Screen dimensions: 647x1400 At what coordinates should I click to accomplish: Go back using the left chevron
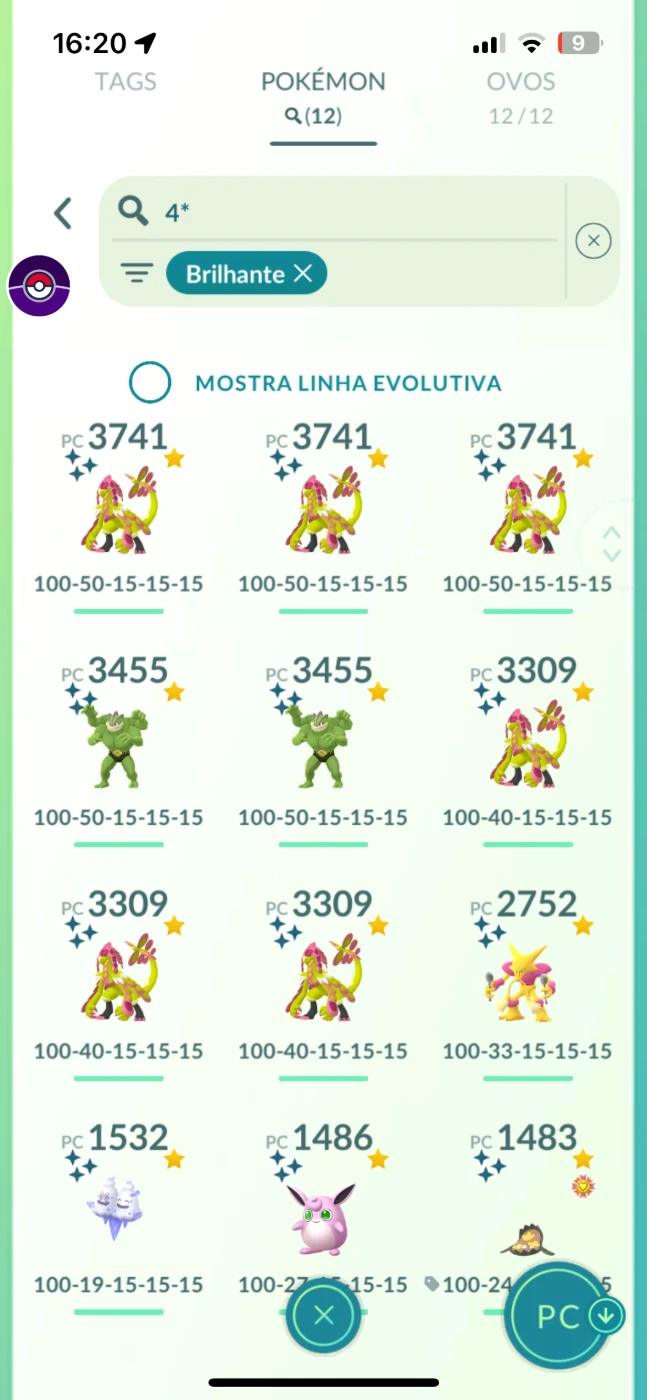[x=63, y=212]
